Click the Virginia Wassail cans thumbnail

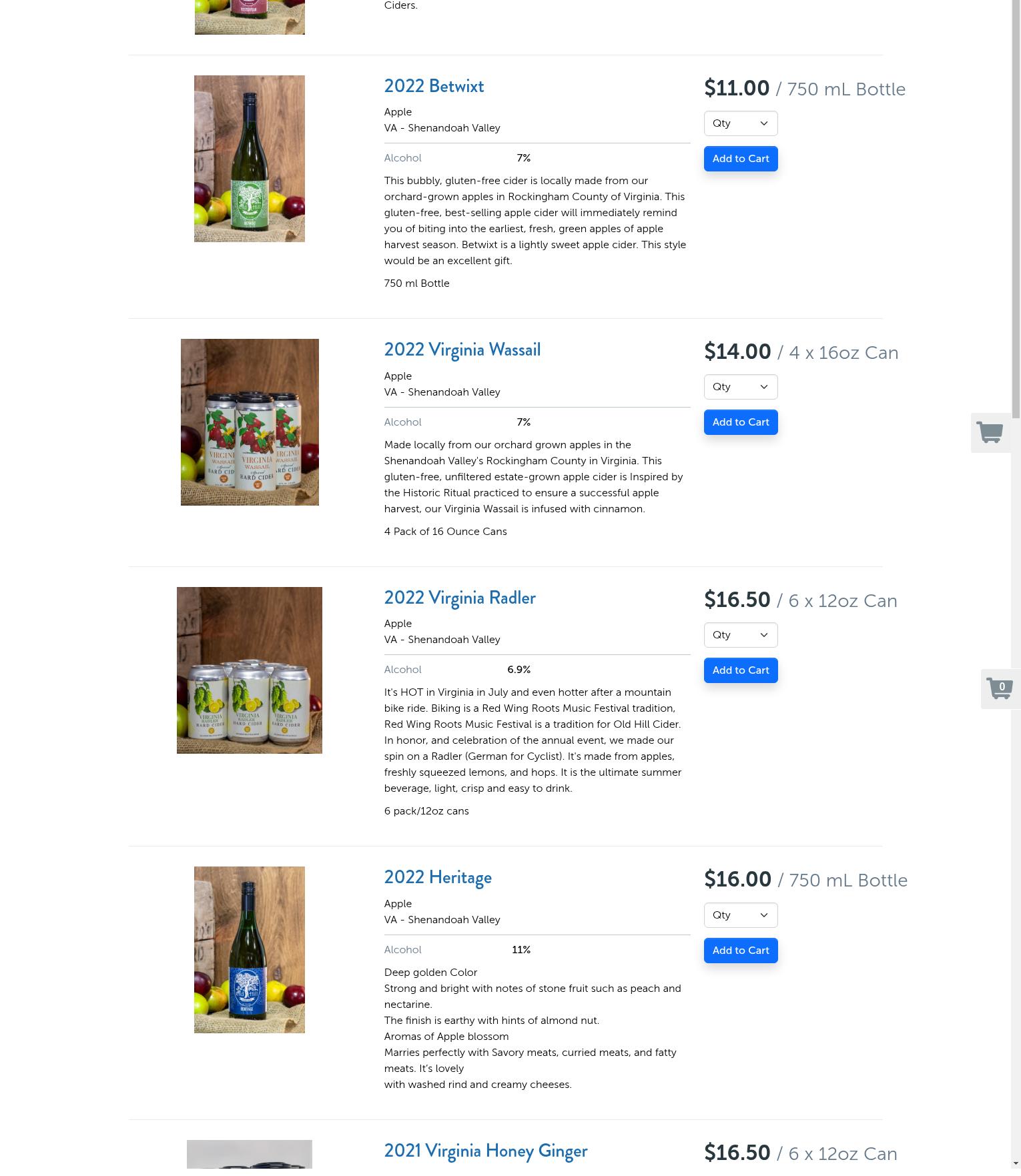[249, 422]
